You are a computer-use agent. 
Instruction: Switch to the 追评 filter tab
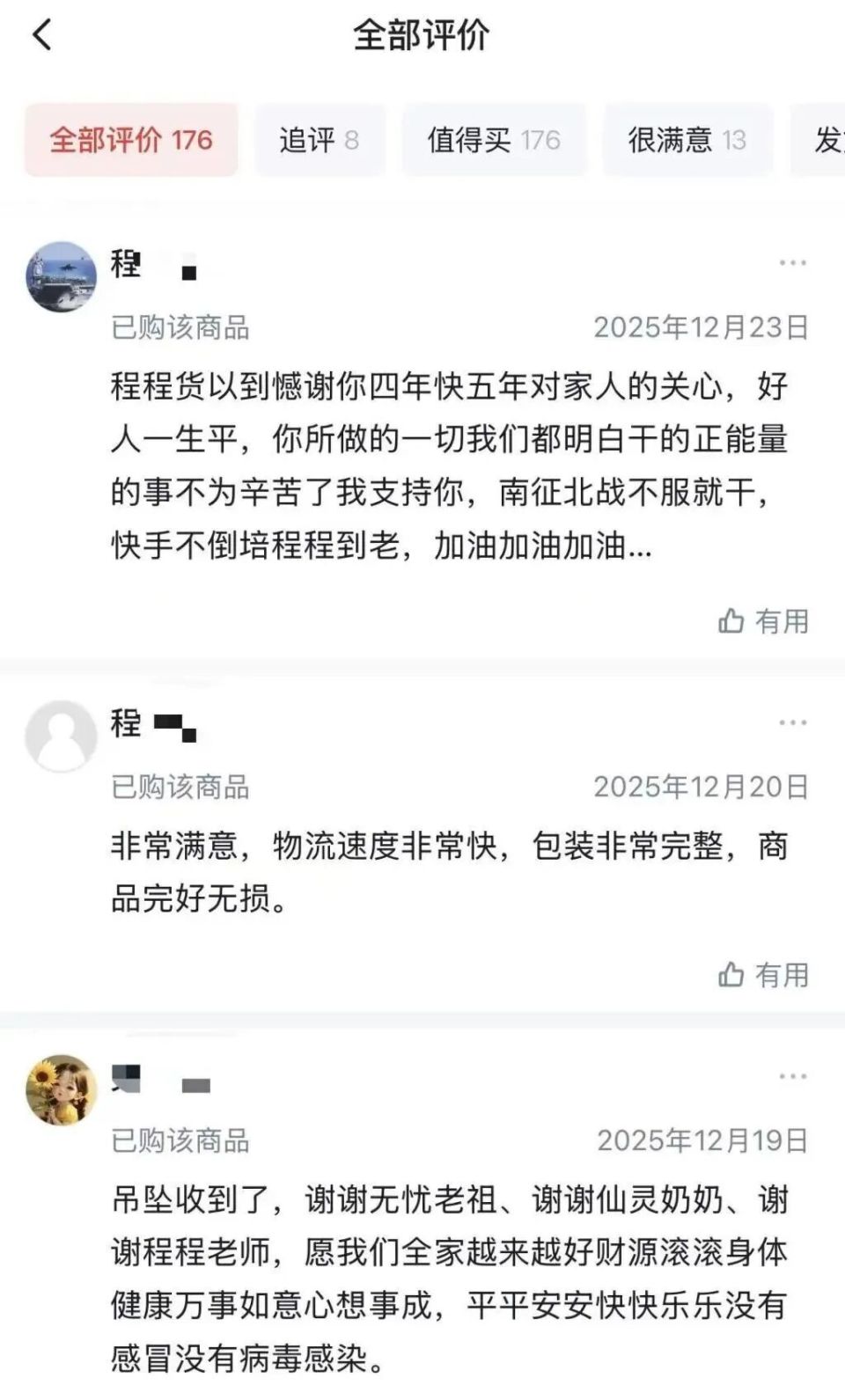[x=320, y=141]
